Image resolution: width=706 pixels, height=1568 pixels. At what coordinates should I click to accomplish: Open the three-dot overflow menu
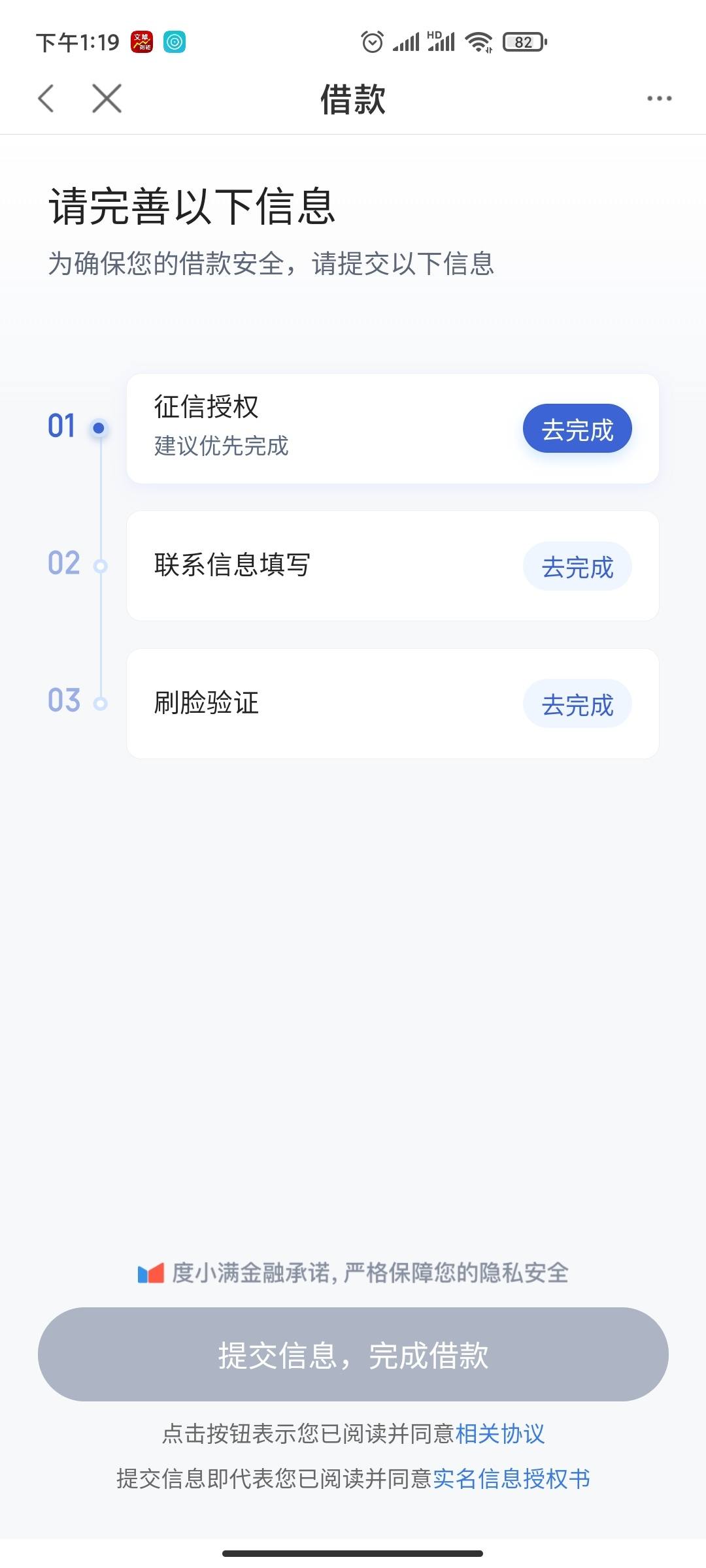pyautogui.click(x=659, y=99)
